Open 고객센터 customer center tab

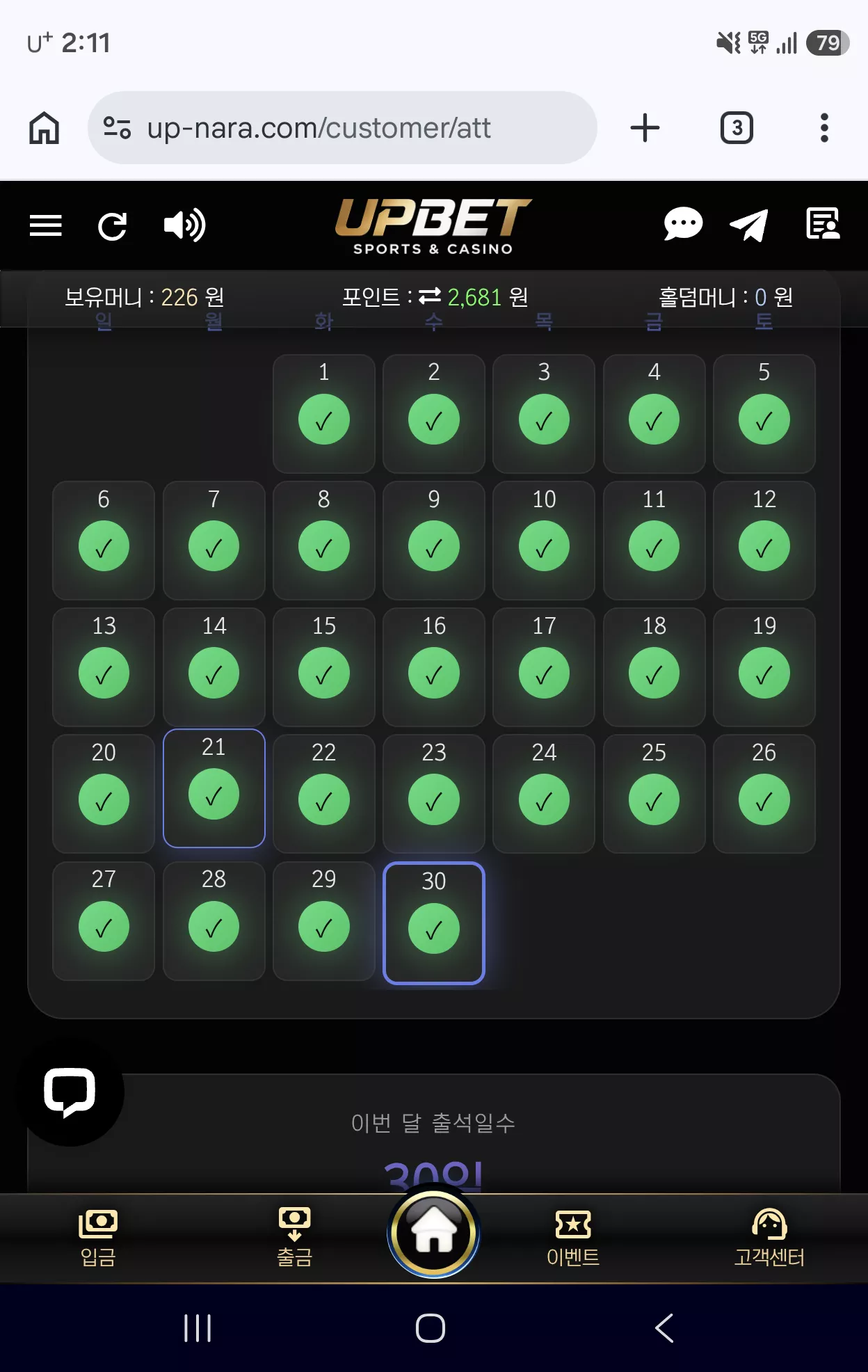click(769, 1238)
